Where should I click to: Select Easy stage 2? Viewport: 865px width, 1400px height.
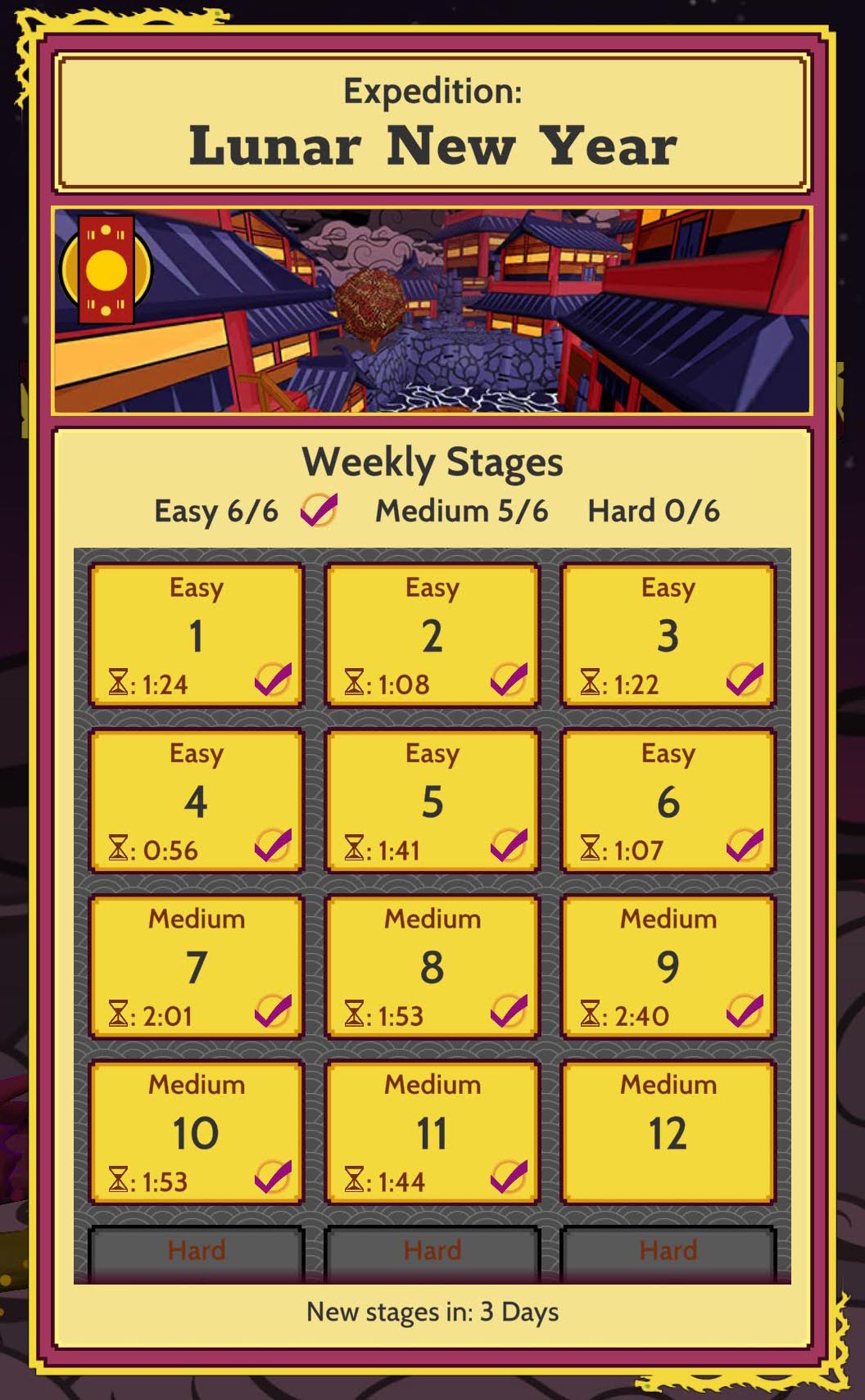point(432,635)
